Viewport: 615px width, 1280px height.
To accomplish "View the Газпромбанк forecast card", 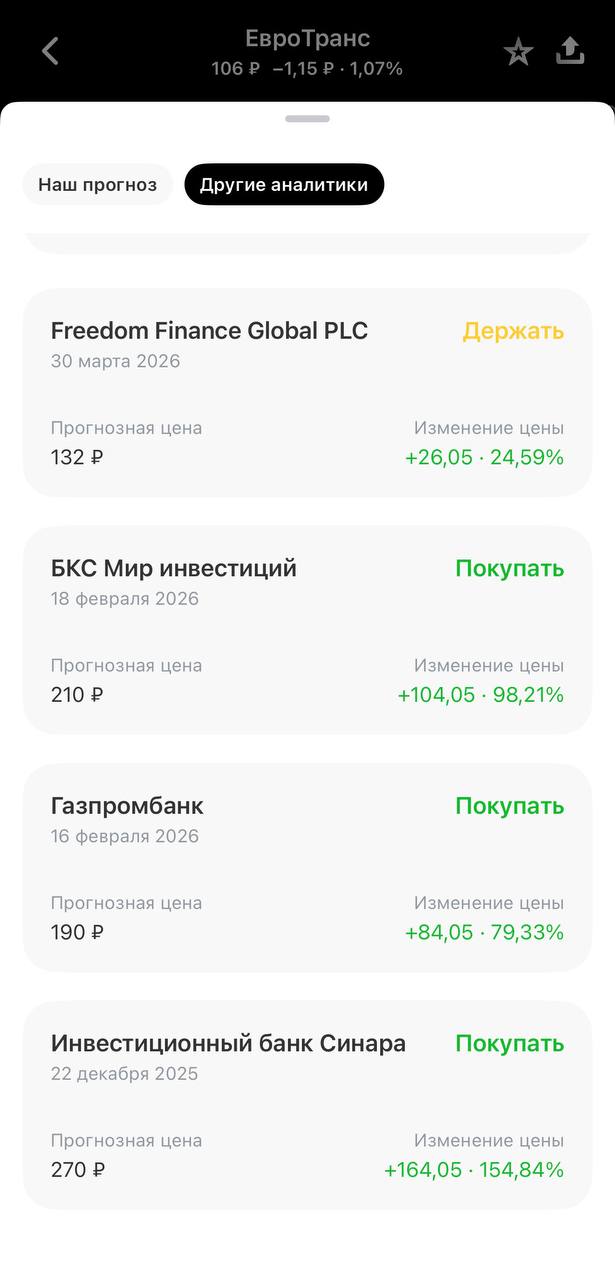I will 307,867.
